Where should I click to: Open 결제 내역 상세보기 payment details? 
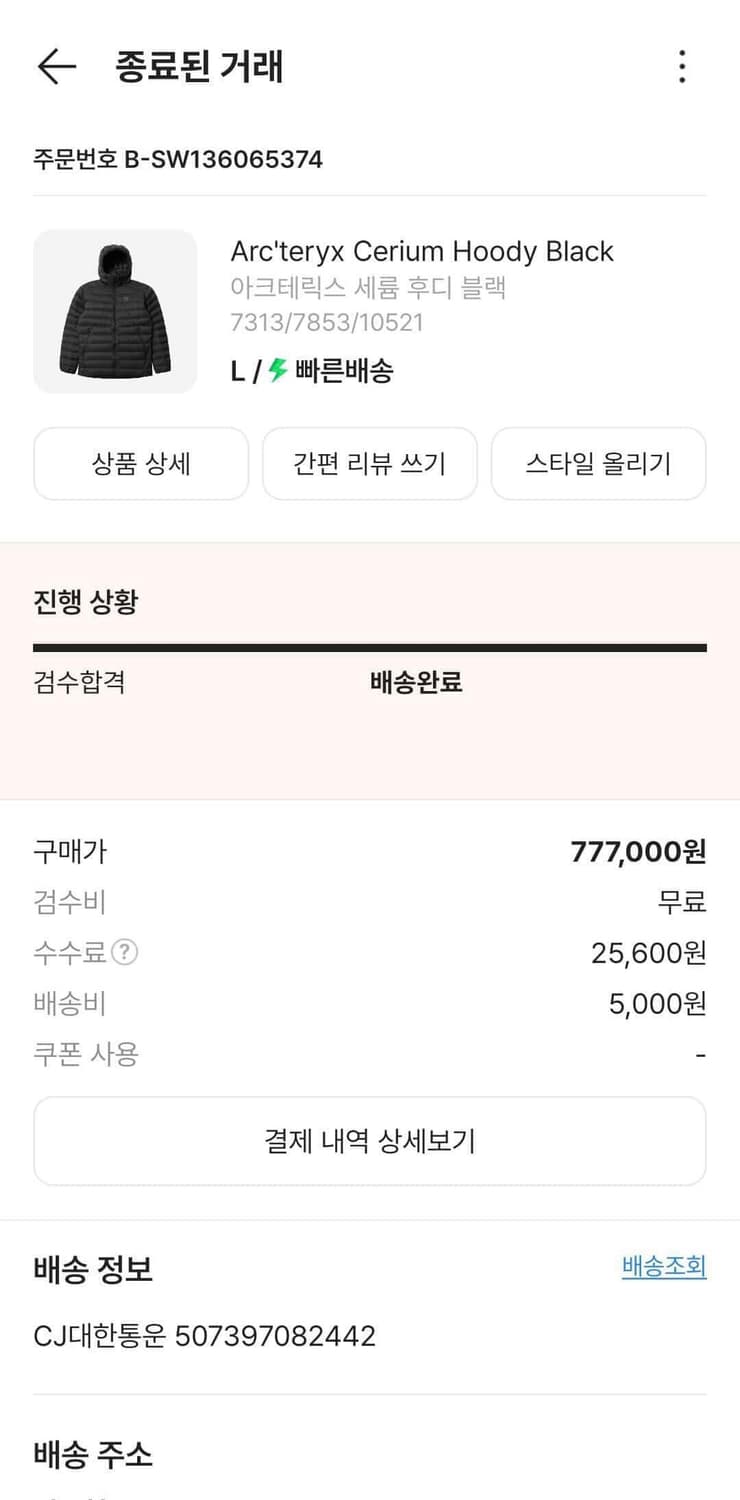point(369,1140)
